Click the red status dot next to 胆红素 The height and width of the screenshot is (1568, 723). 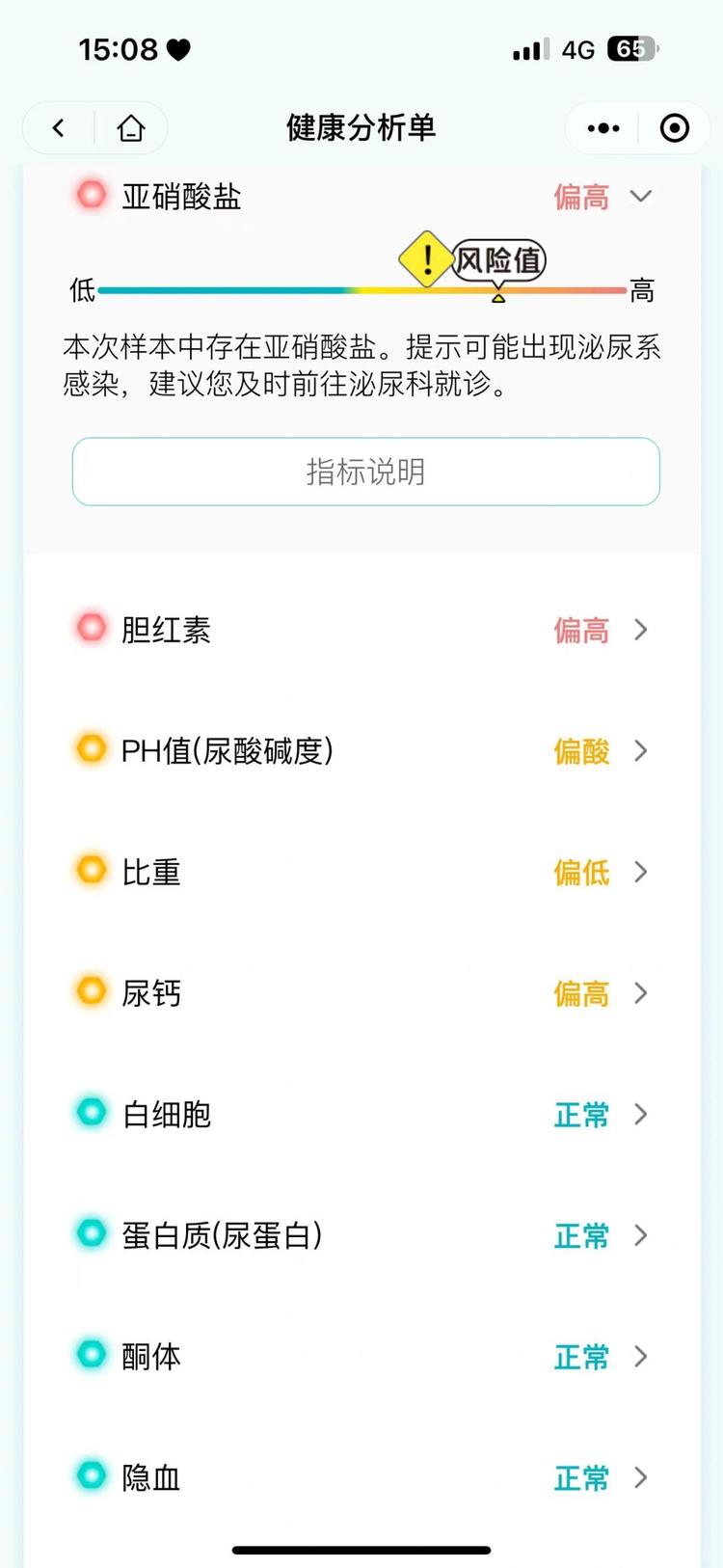tap(90, 629)
